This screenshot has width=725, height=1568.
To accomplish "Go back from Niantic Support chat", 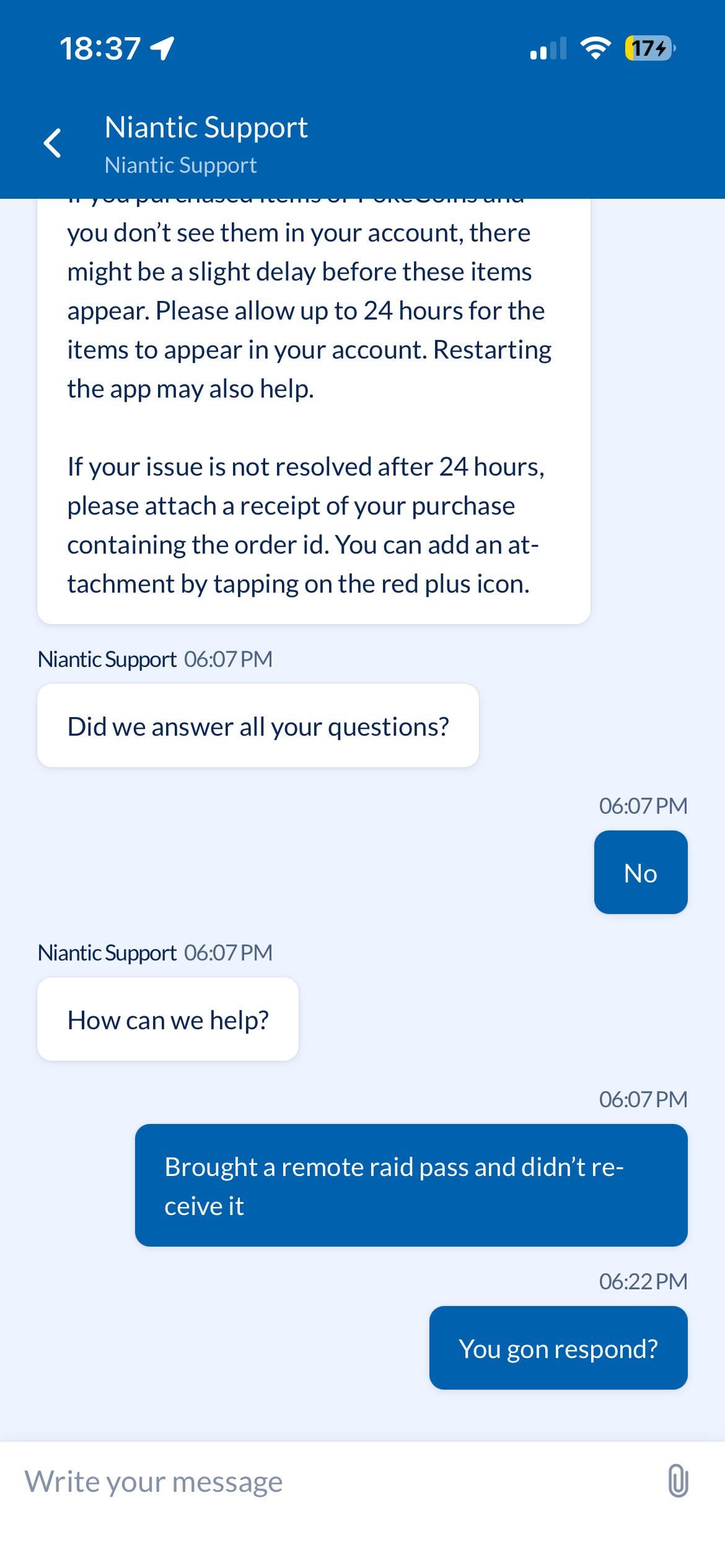I will tap(53, 144).
